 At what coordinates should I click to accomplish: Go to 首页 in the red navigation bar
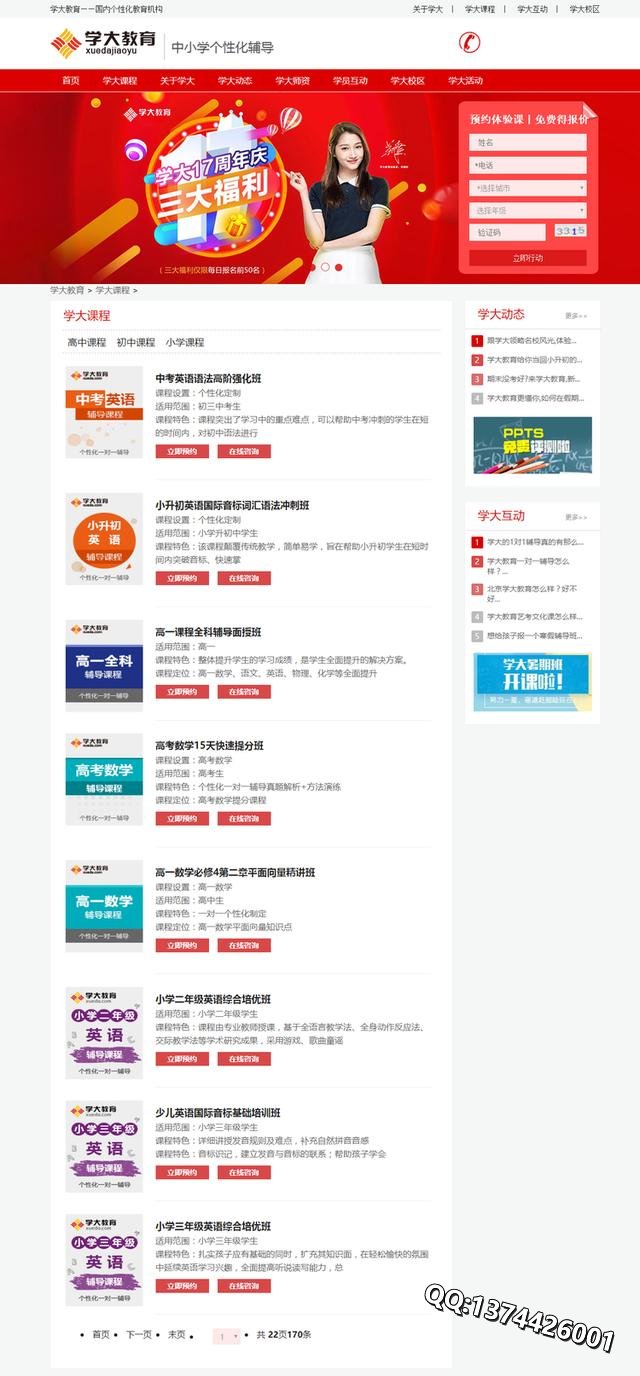tap(70, 81)
